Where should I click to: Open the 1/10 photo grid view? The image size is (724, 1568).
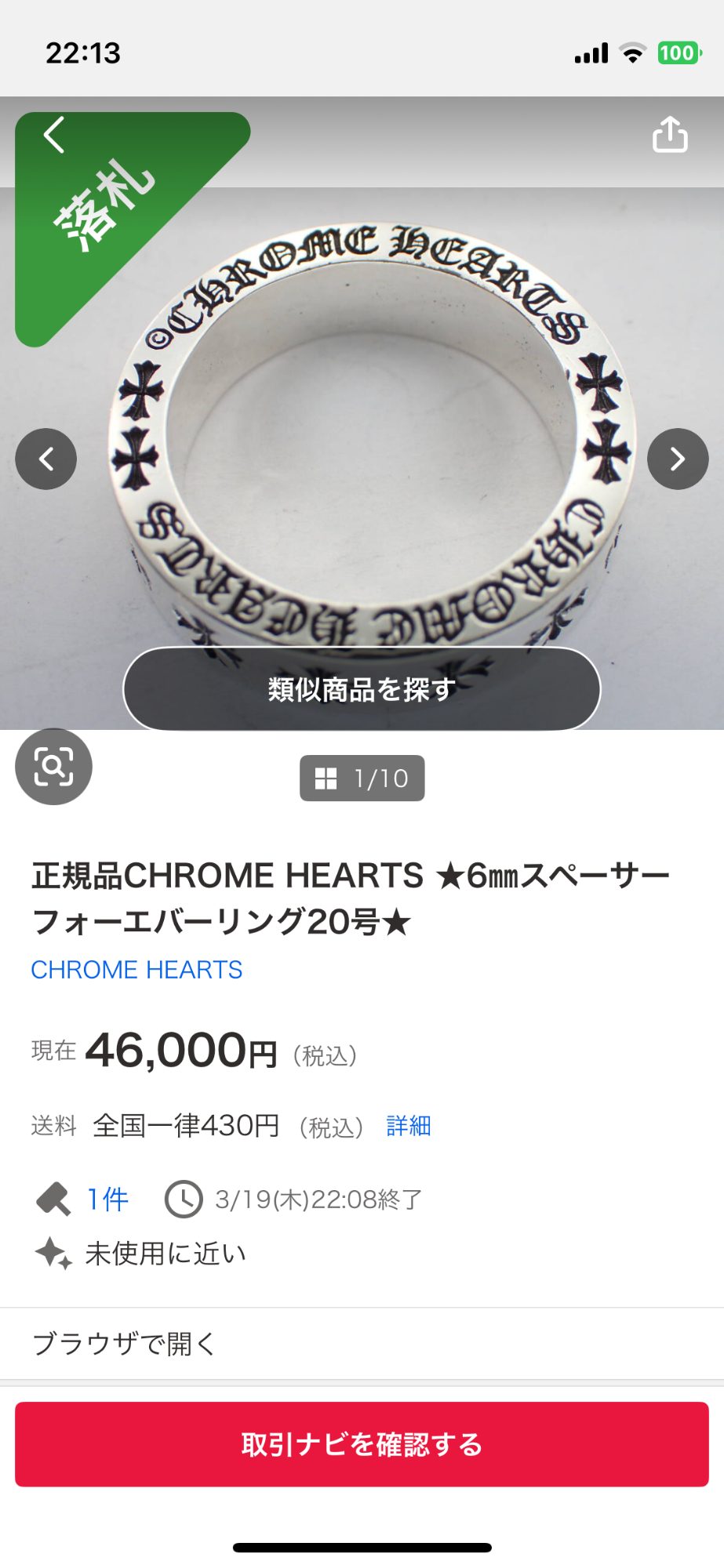362,779
